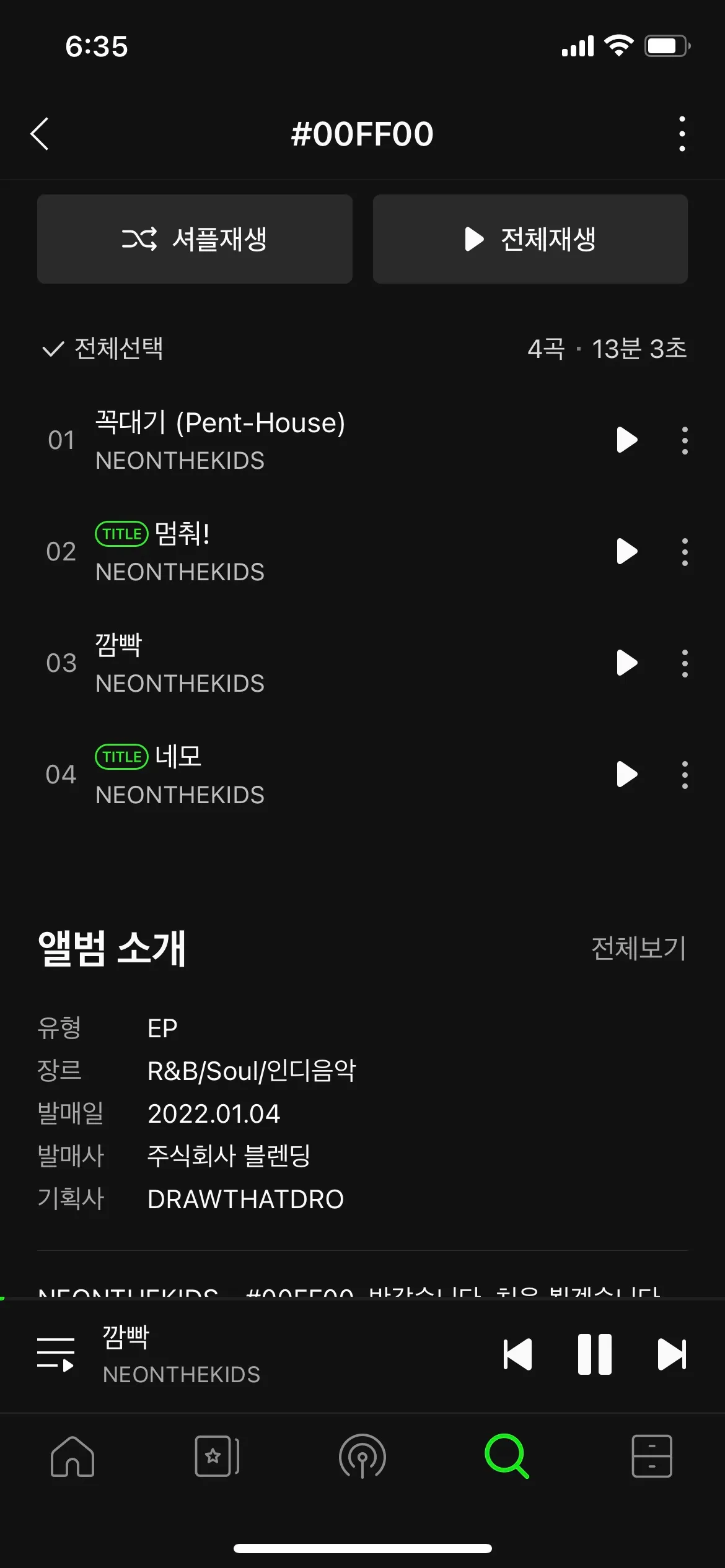Viewport: 725px width, 1568px height.
Task: Open the options menu for 깜빡
Action: click(x=684, y=663)
